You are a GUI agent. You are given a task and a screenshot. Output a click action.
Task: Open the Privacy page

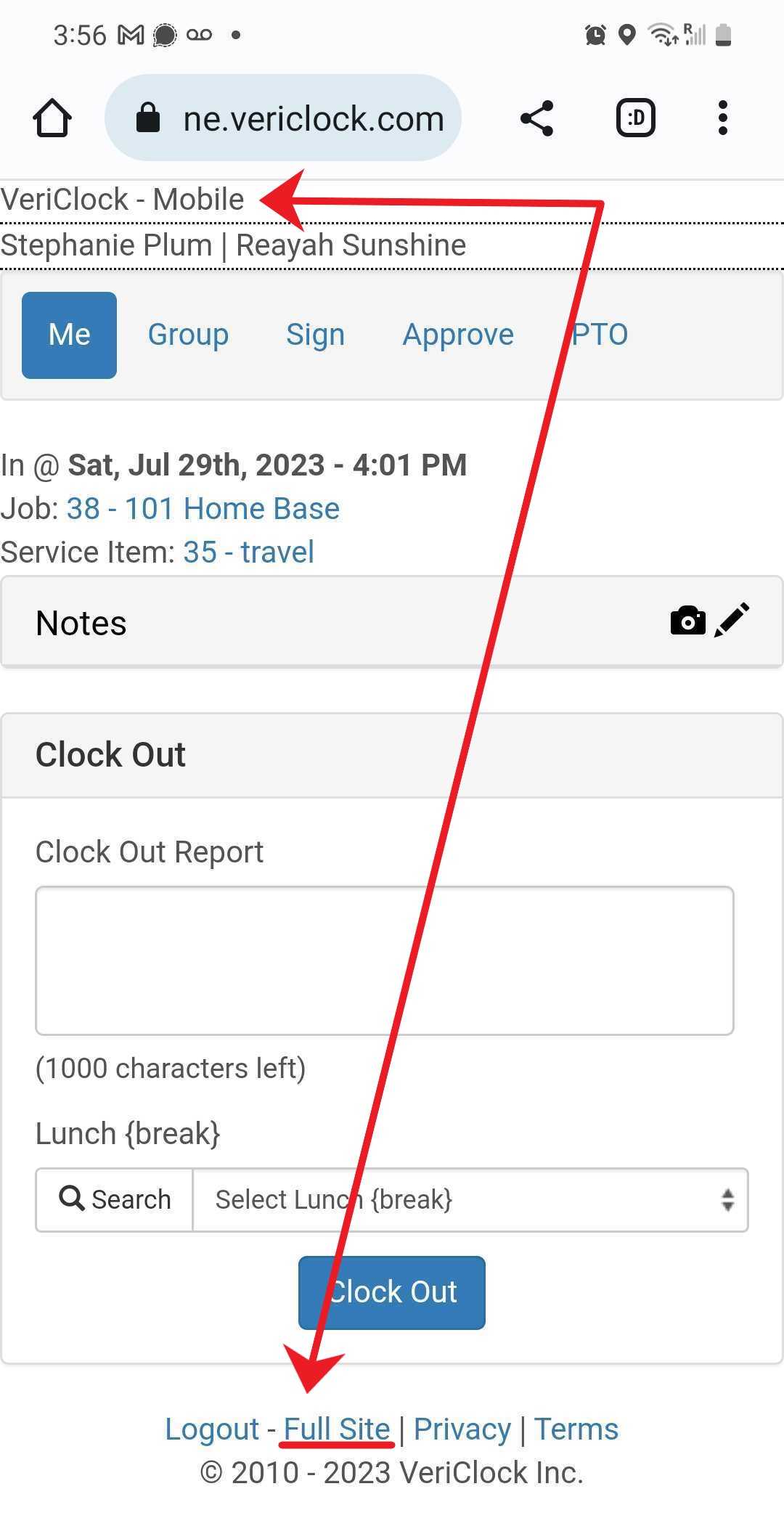(462, 1429)
